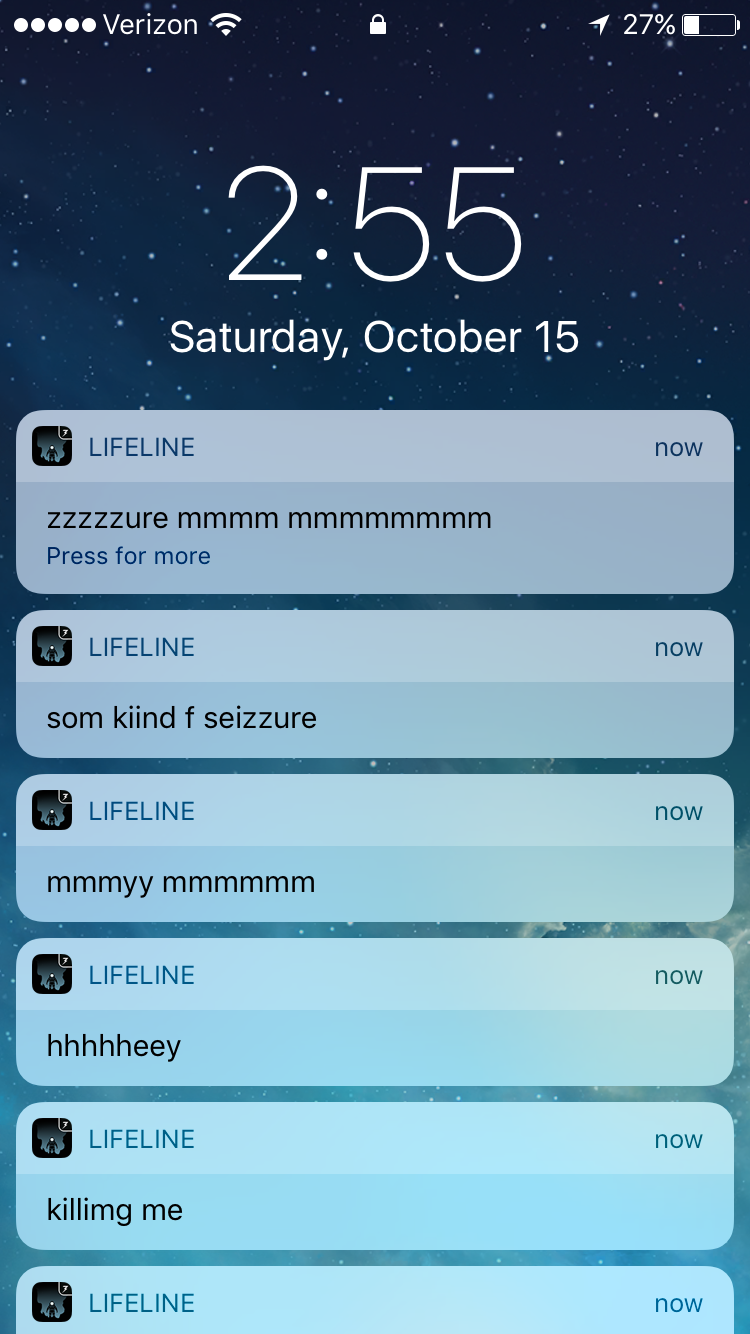Open the 'zzzzzure mmmm mmmmmmmmm' Lifeline notification
This screenshot has height=1334, width=750.
point(374,520)
